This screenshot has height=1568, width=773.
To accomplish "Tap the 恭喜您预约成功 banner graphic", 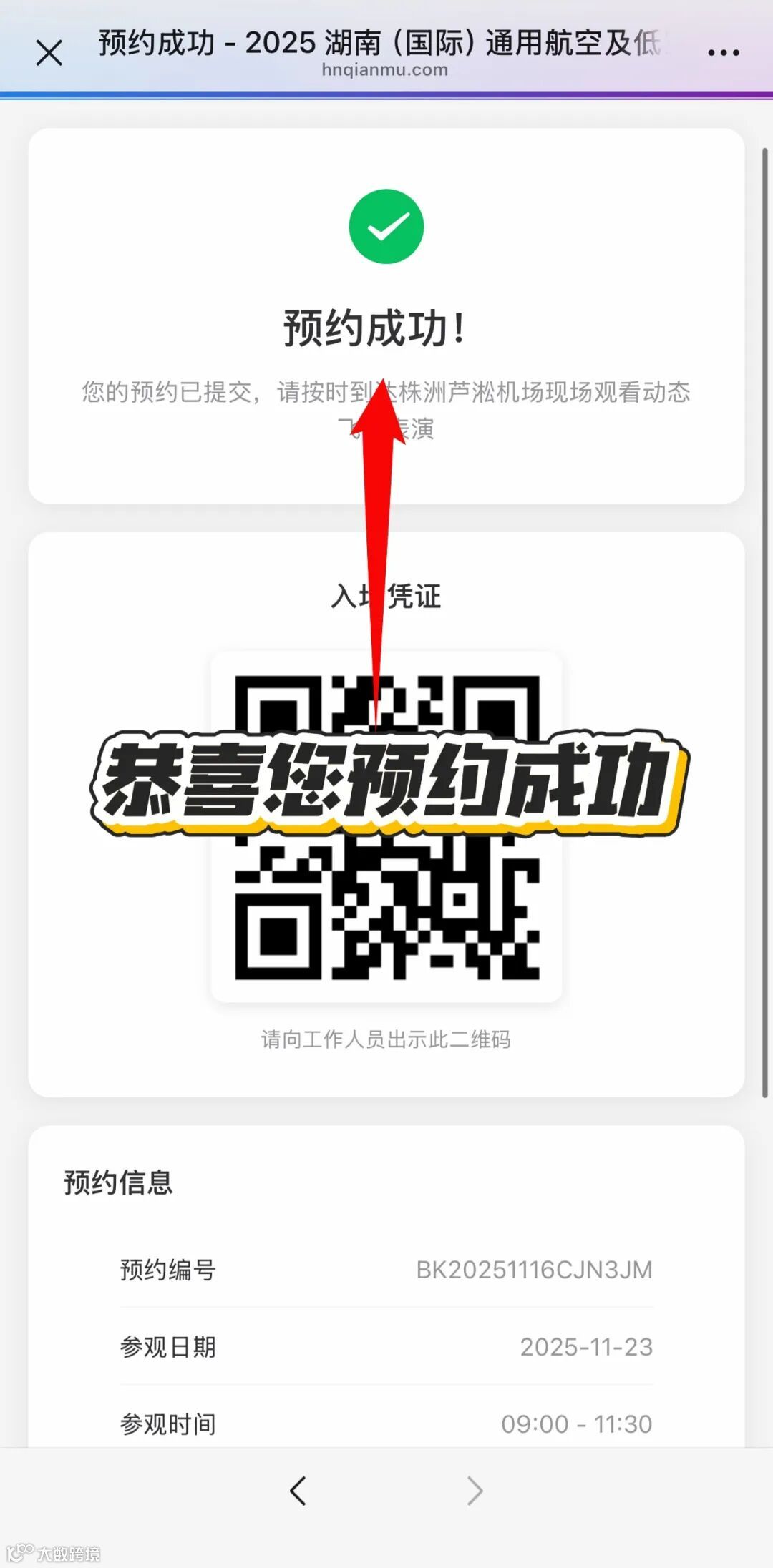I will click(386, 780).
